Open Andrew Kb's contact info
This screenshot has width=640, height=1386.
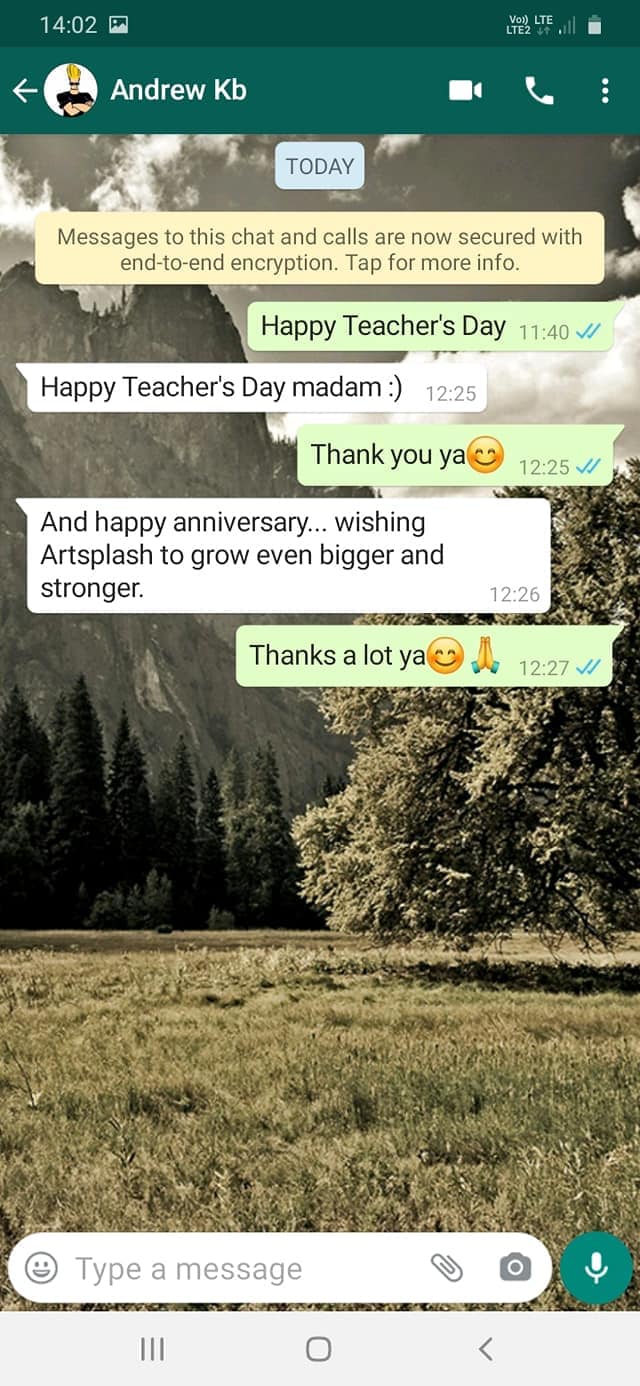click(178, 90)
